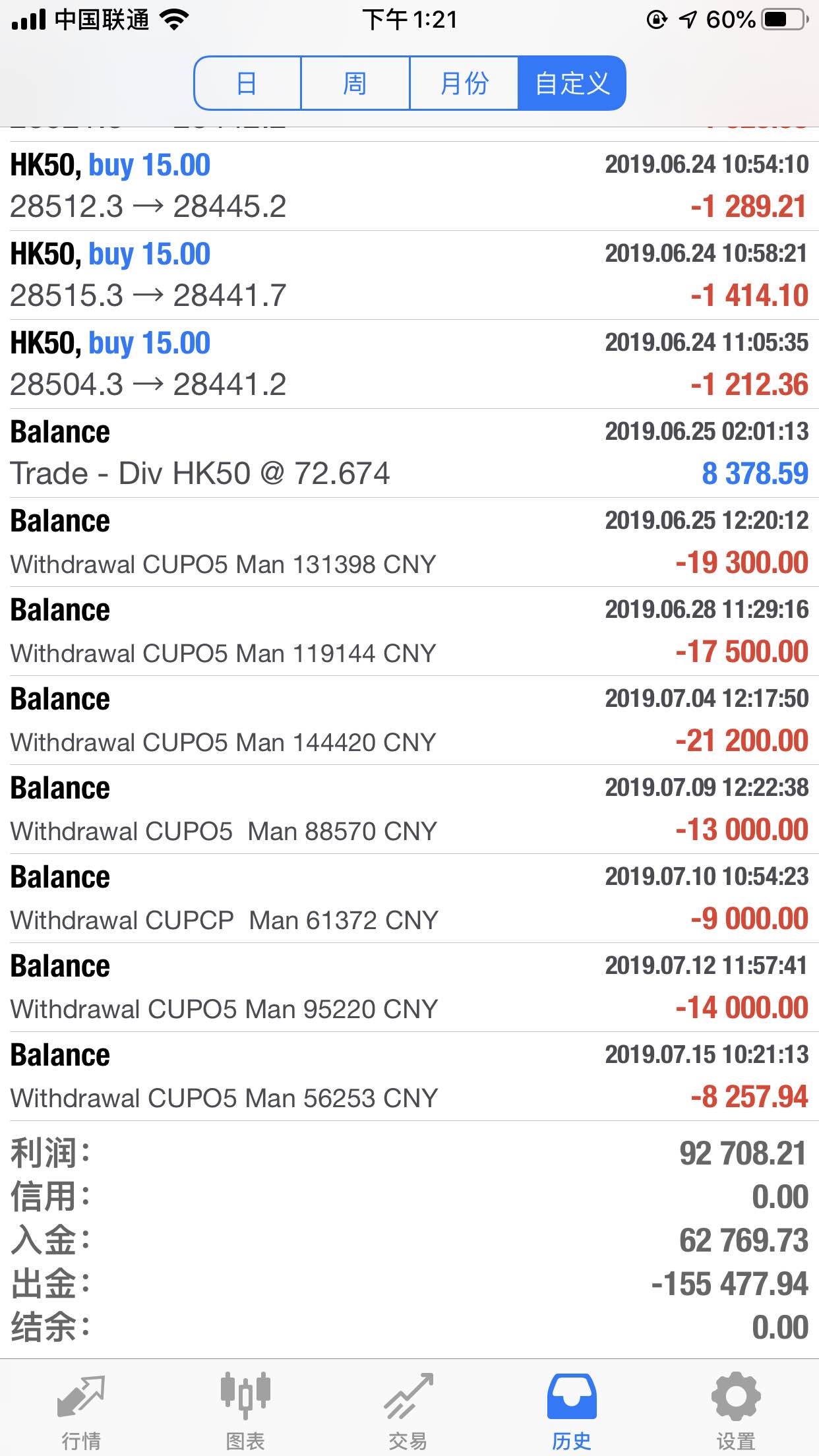
Task: Select the withdrawal entry of -8 257.94
Action: (409, 1076)
